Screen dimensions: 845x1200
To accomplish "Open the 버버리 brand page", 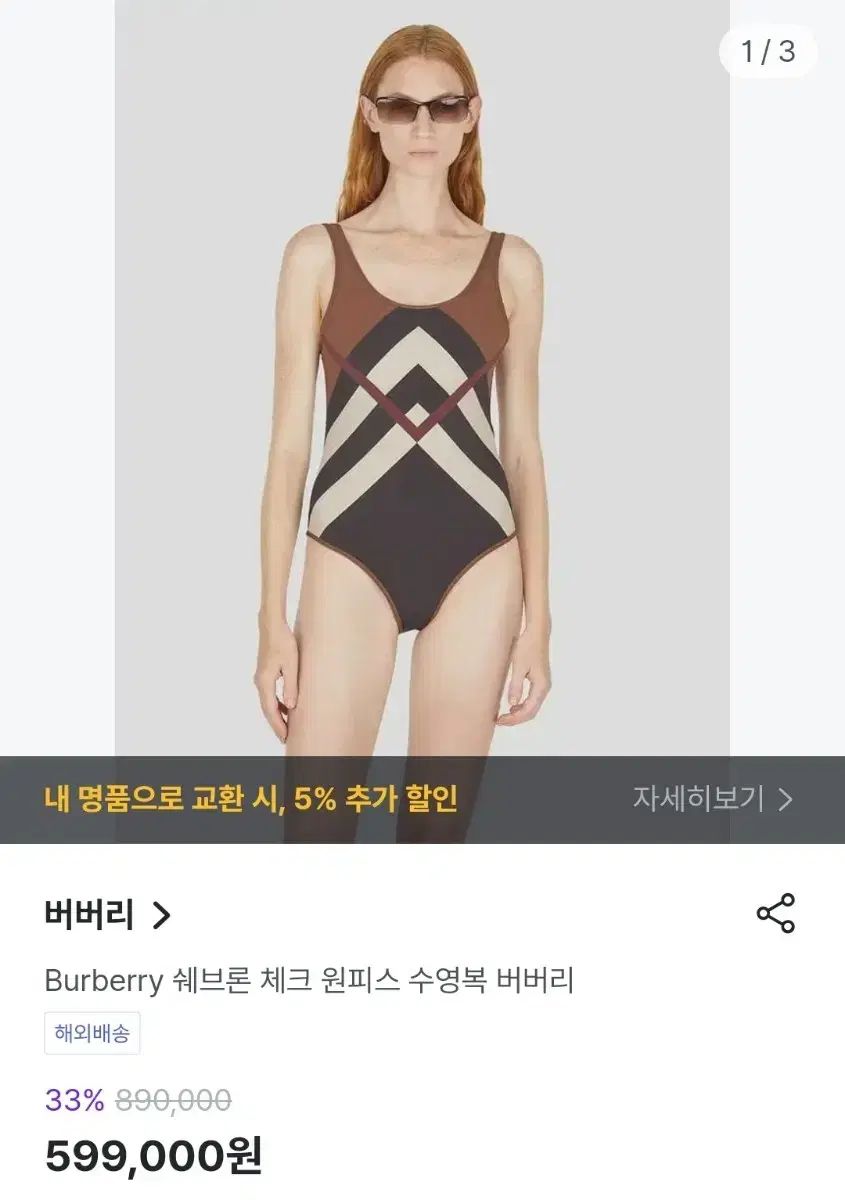I will (x=107, y=915).
